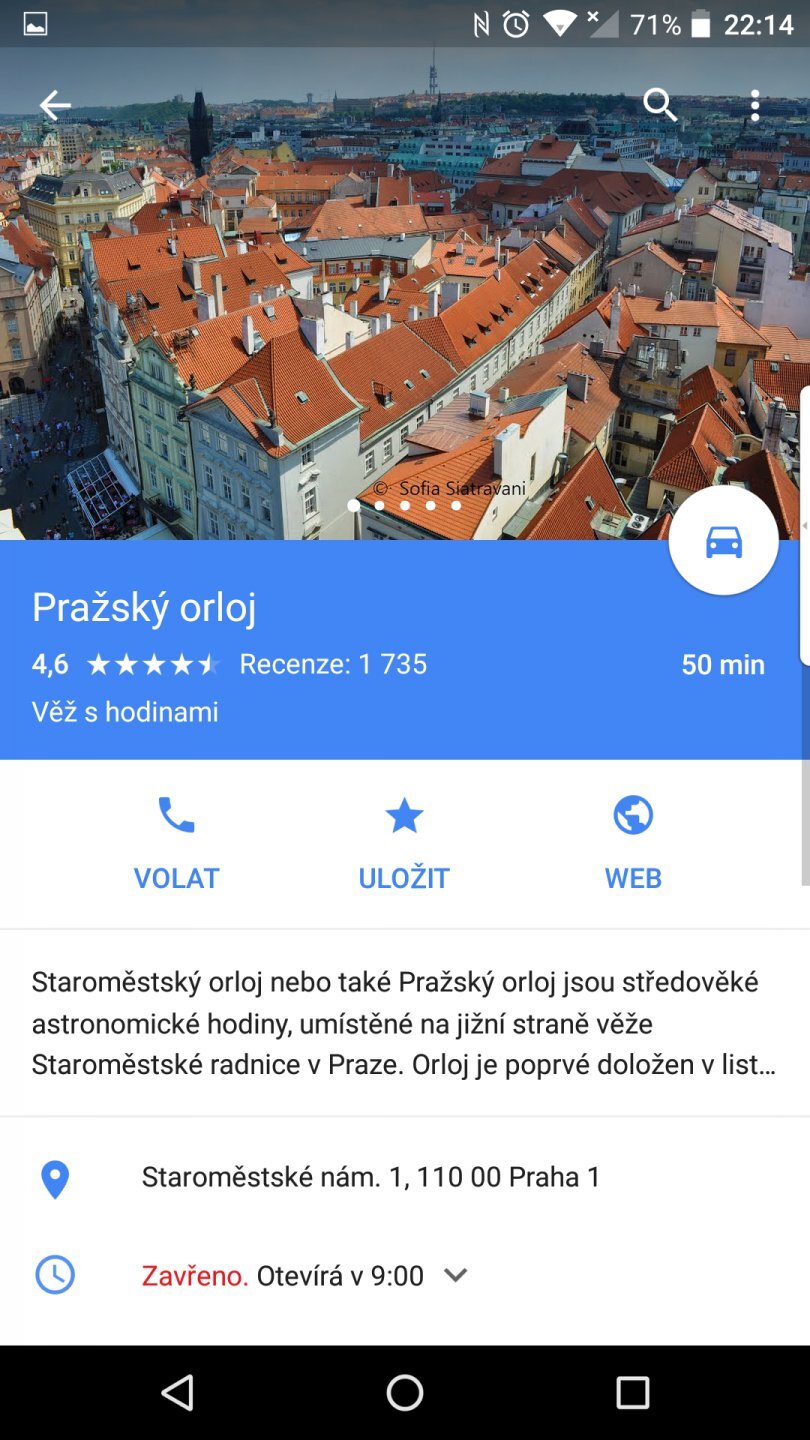810x1440 pixels.
Task: Open the website via Web
Action: coord(633,843)
